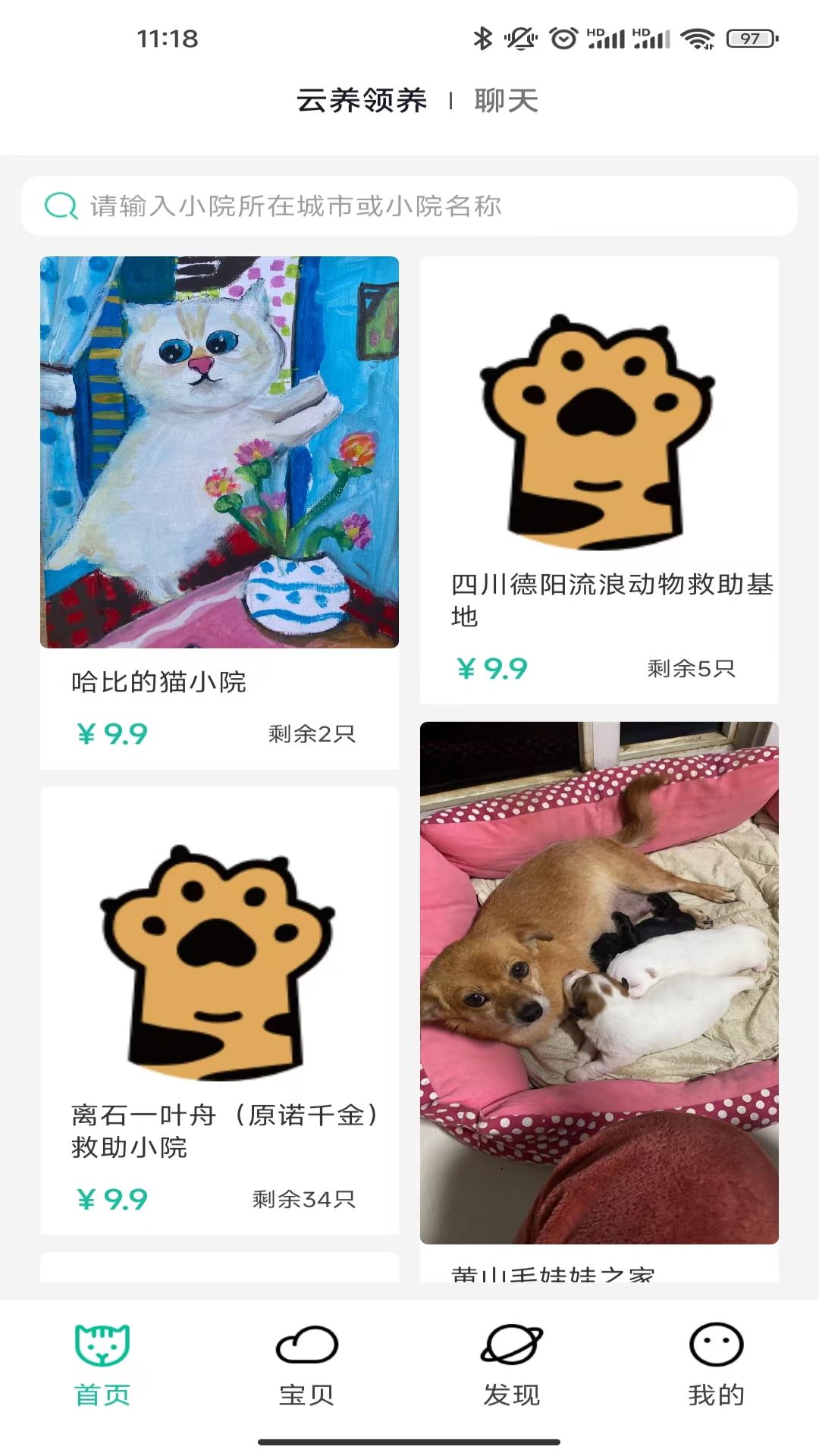Open the dog photo card for 黄山毛娃娃之家
The width and height of the screenshot is (819, 1456).
(599, 983)
